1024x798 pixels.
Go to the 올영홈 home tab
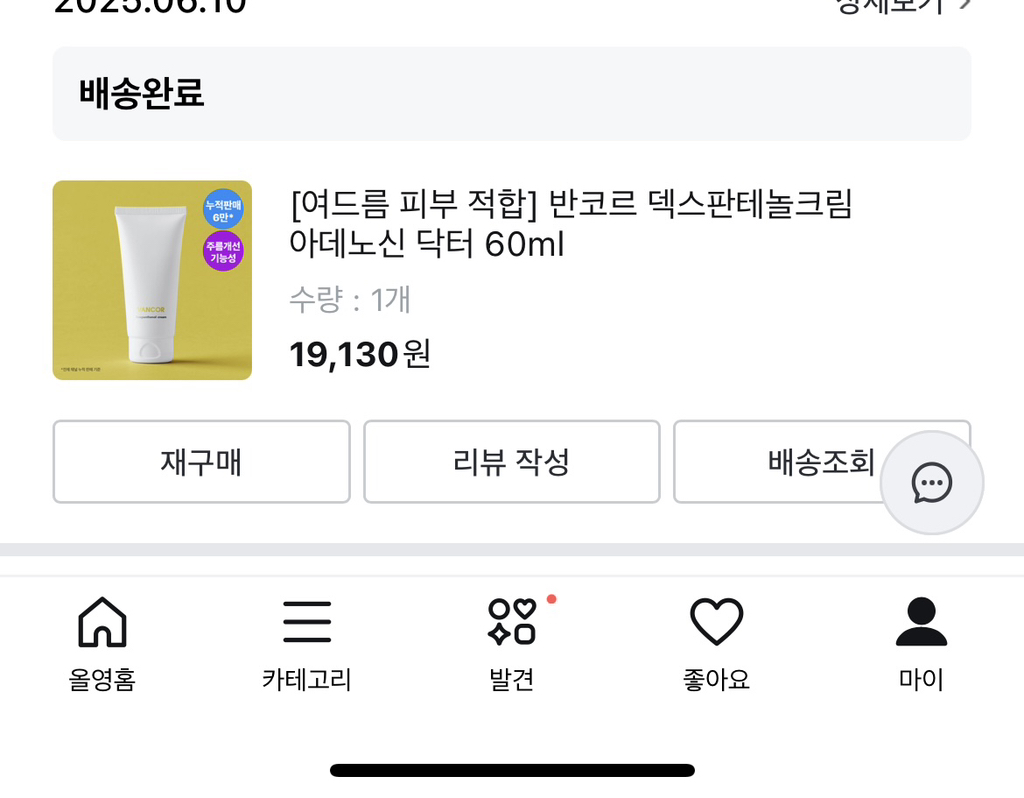[x=102, y=642]
